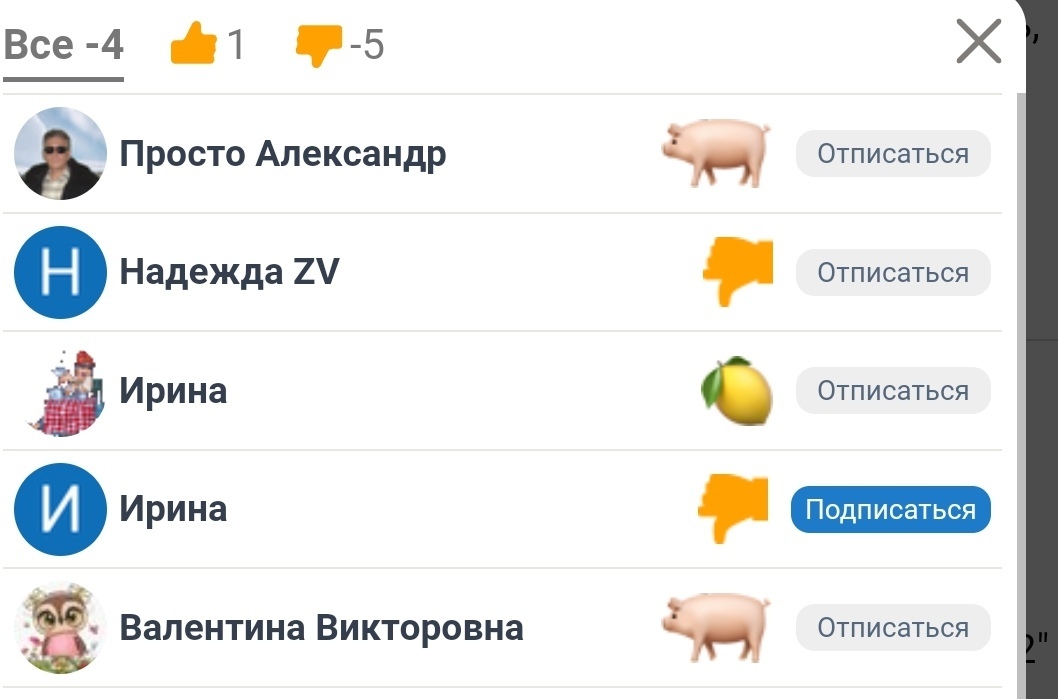This screenshot has height=699, width=1058.
Task: Show thumbs-down reactions tab
Action: [340, 45]
